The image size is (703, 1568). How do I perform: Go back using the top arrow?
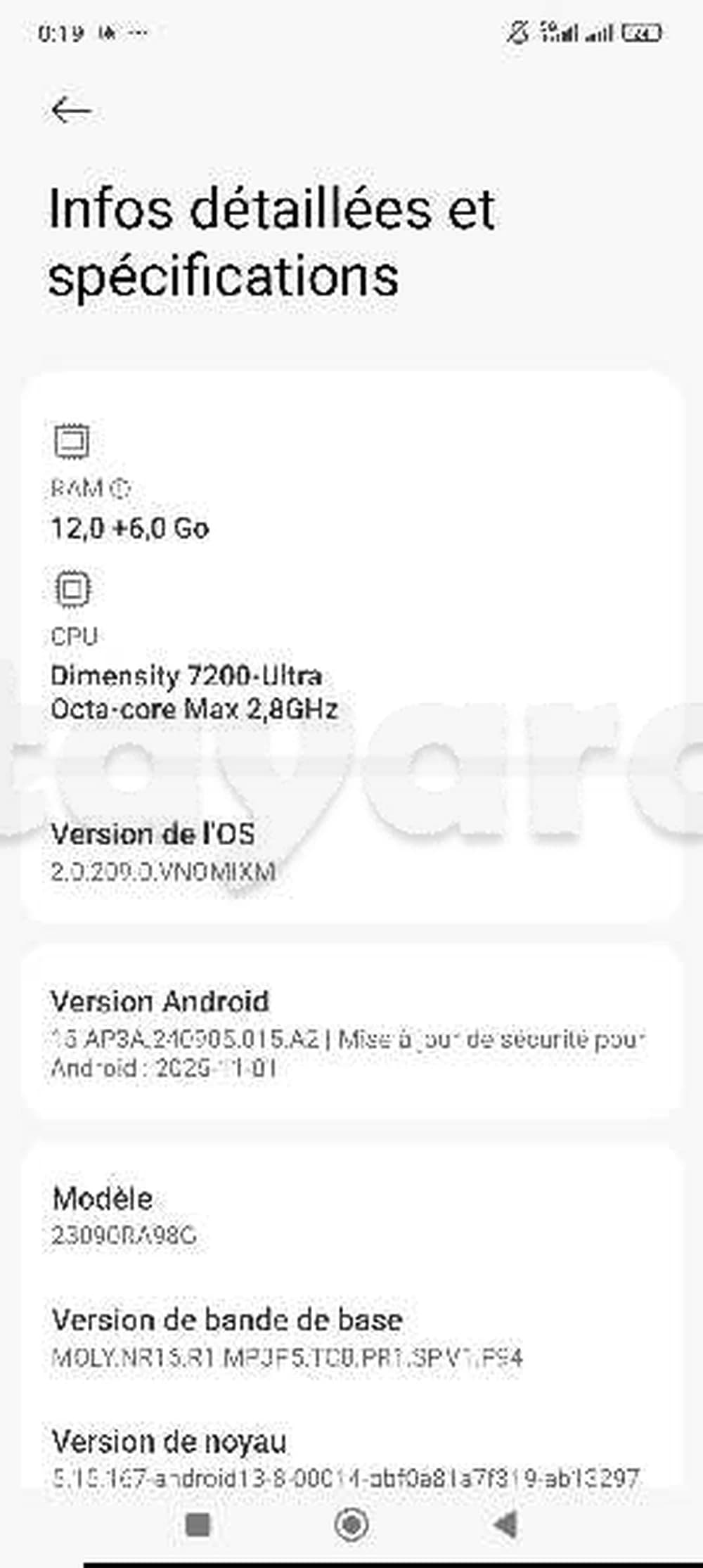click(71, 110)
